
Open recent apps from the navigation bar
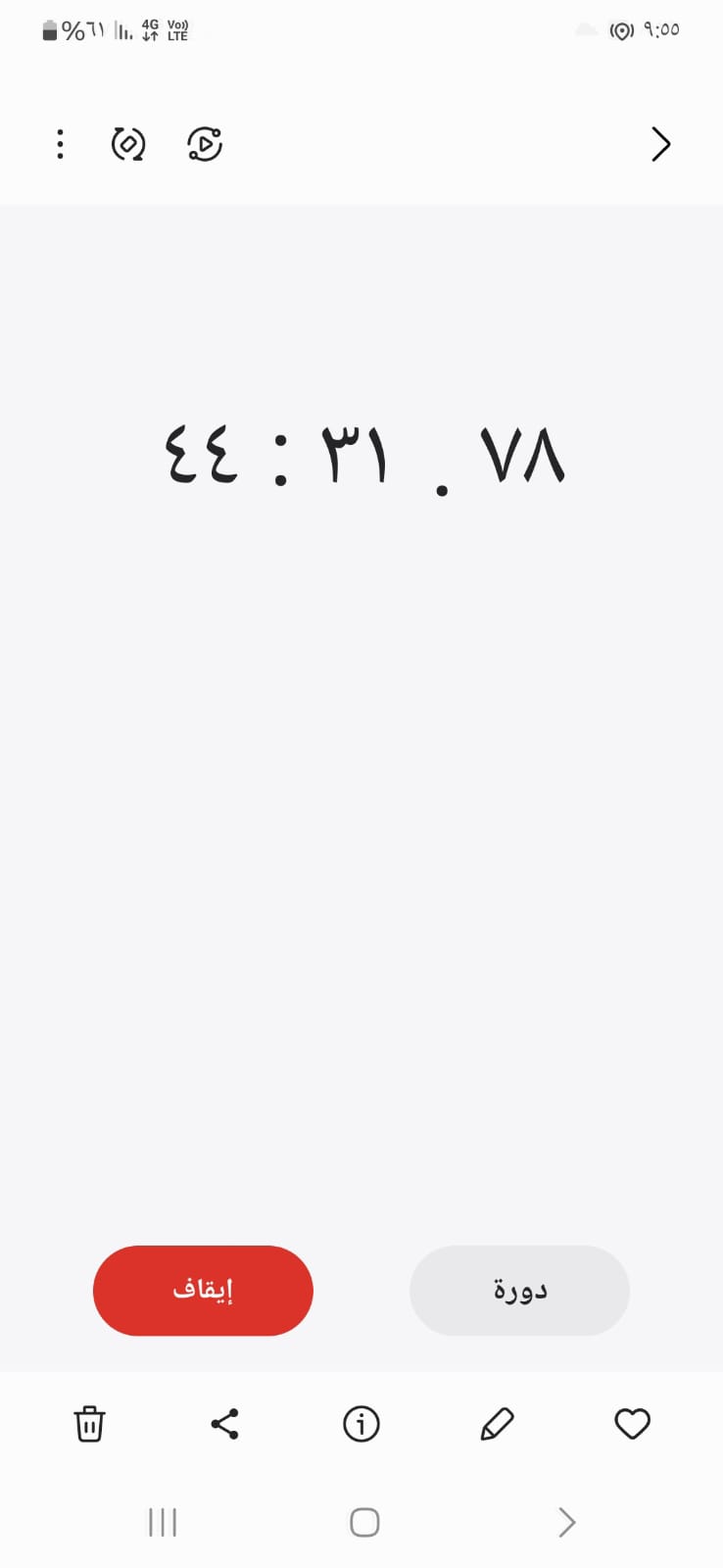(163, 1522)
